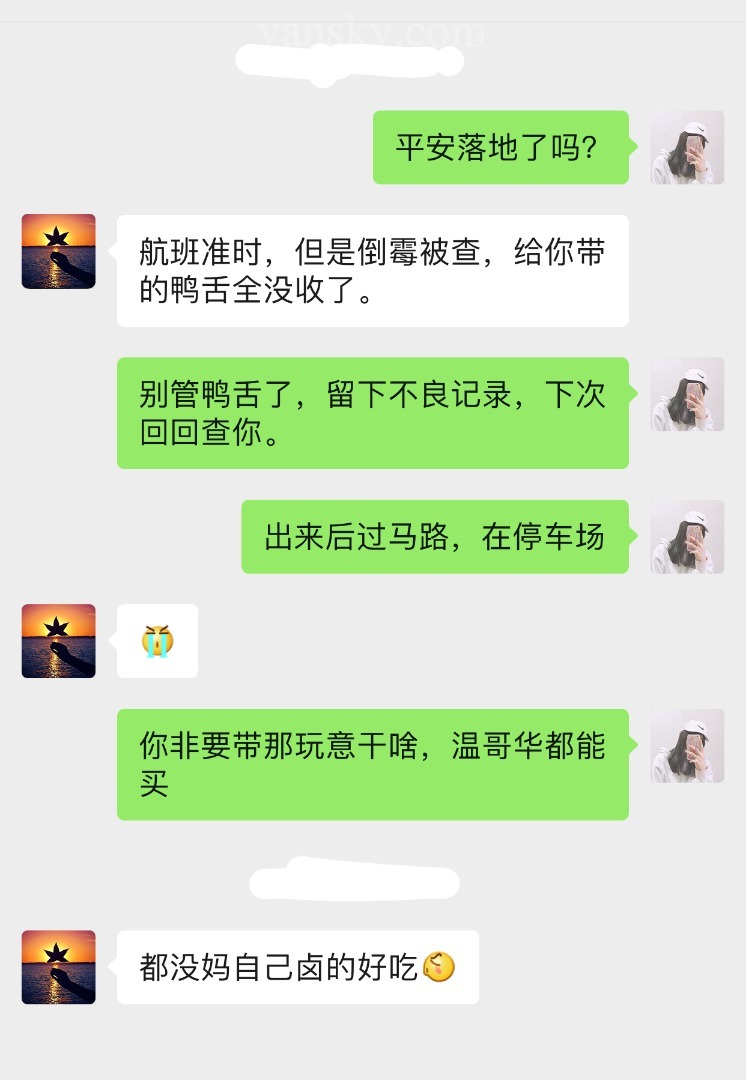
Task: Open sender's avatar beside "平安落地了吗?"
Action: point(687,147)
